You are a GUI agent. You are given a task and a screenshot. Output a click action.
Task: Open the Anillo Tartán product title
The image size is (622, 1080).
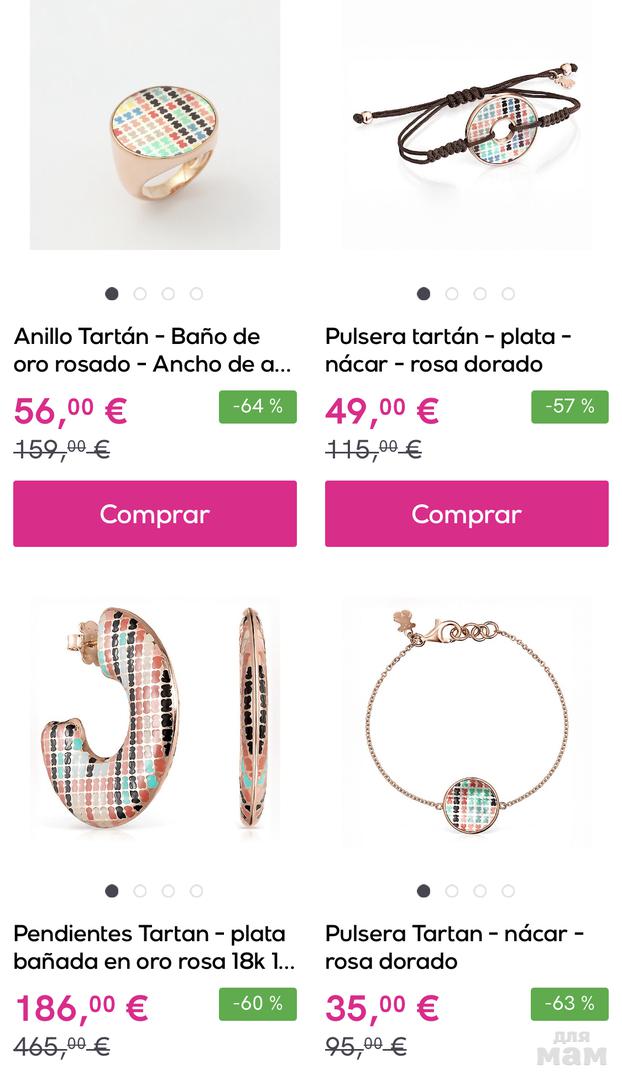pyautogui.click(x=152, y=350)
